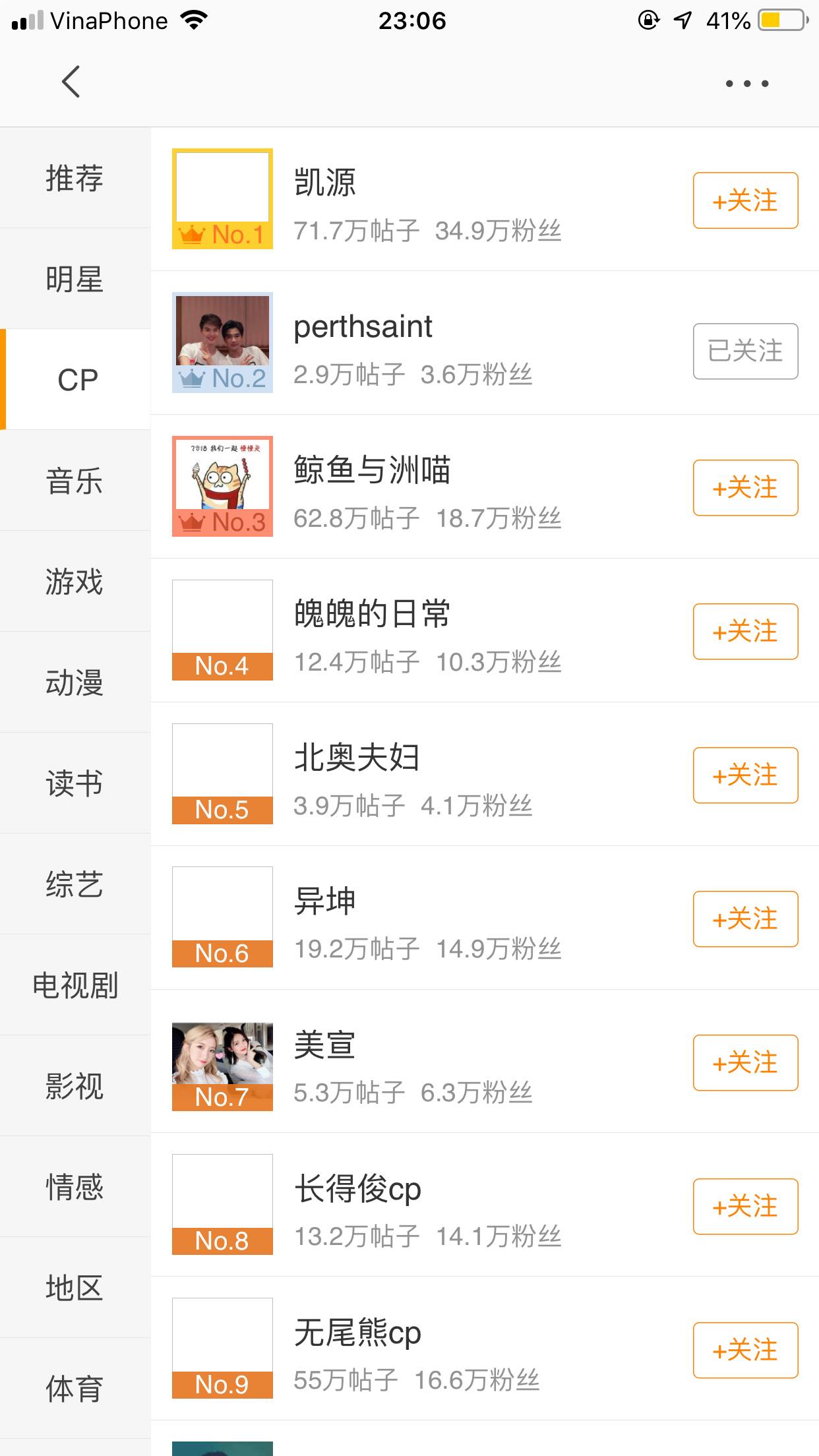Follow the 凯源 topic

pos(745,200)
